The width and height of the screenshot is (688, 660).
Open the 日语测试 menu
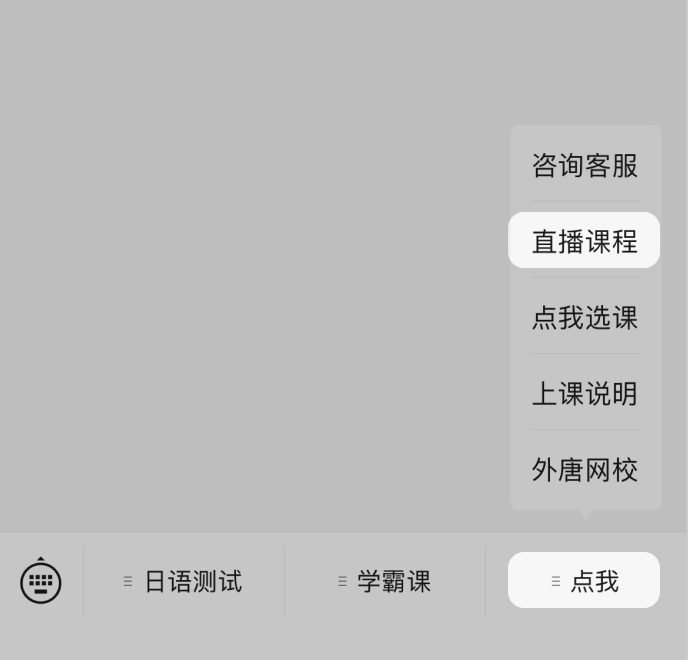coord(184,581)
